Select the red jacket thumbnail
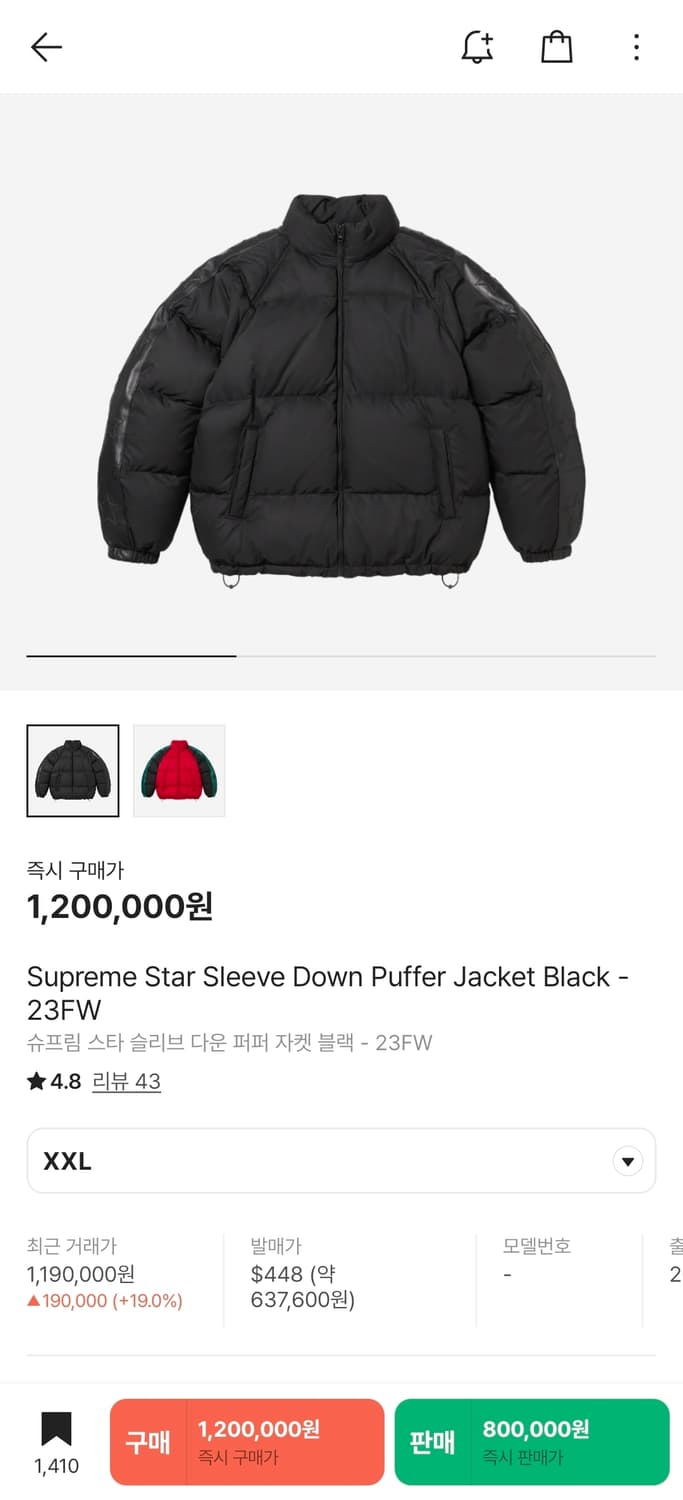Screen dimensions: 683x1500 179,771
